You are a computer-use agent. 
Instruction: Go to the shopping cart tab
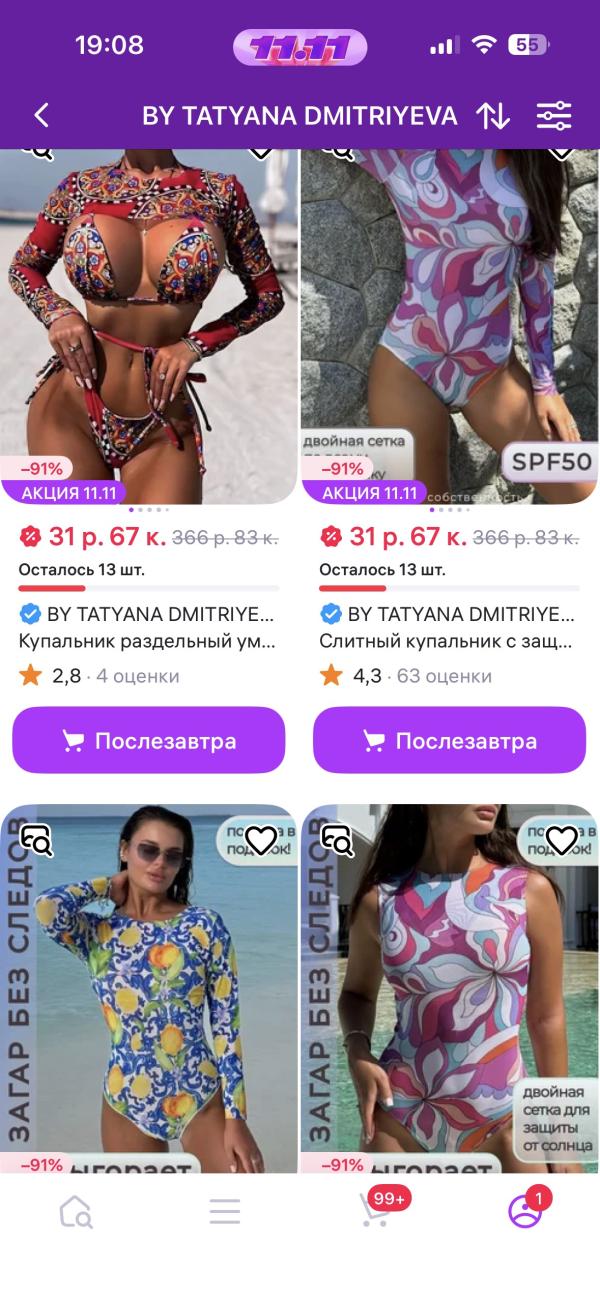point(375,1212)
